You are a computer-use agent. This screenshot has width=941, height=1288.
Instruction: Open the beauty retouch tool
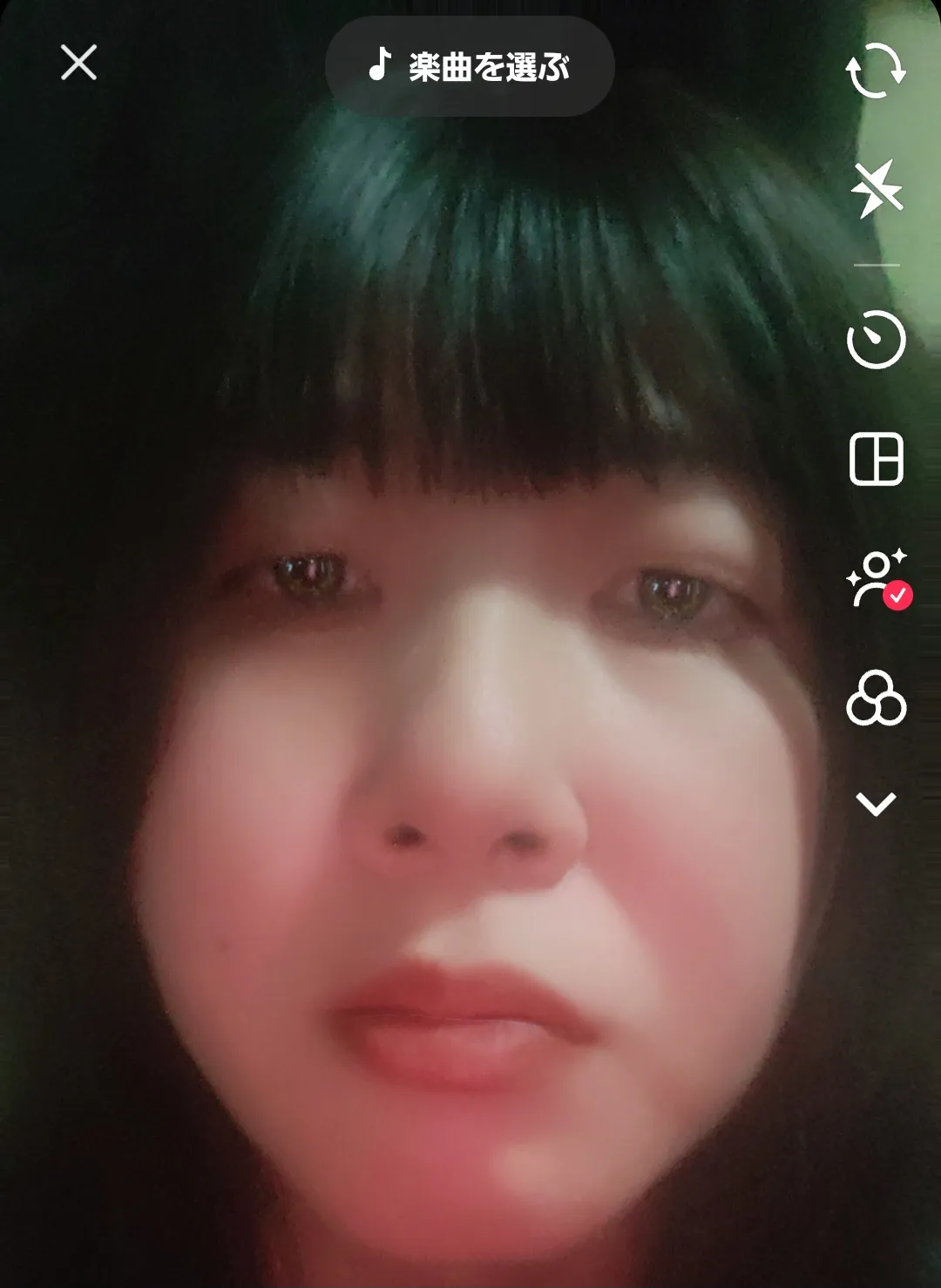pos(878,578)
